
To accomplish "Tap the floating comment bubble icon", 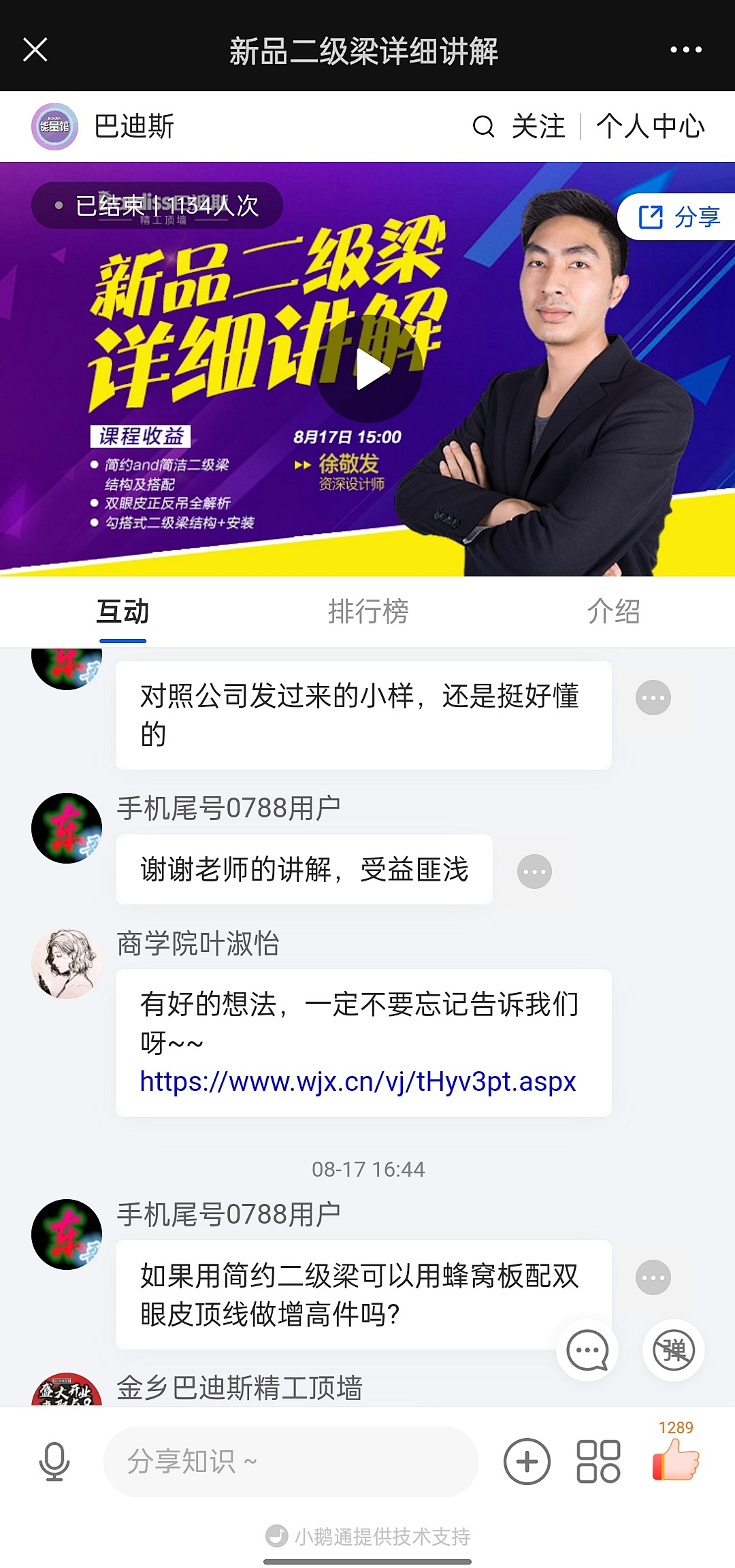I will [x=587, y=1350].
